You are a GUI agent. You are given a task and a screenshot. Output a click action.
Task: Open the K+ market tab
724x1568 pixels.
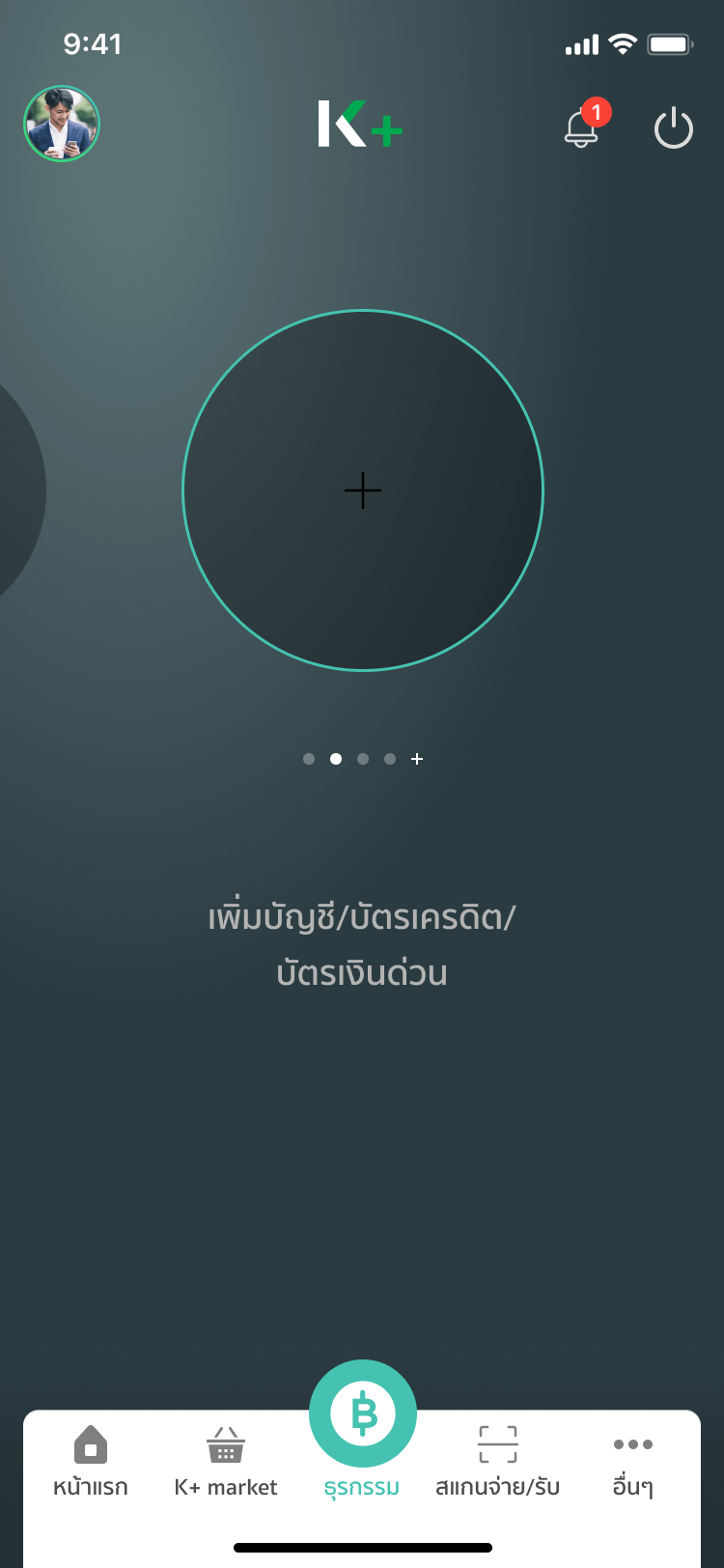(x=226, y=1461)
